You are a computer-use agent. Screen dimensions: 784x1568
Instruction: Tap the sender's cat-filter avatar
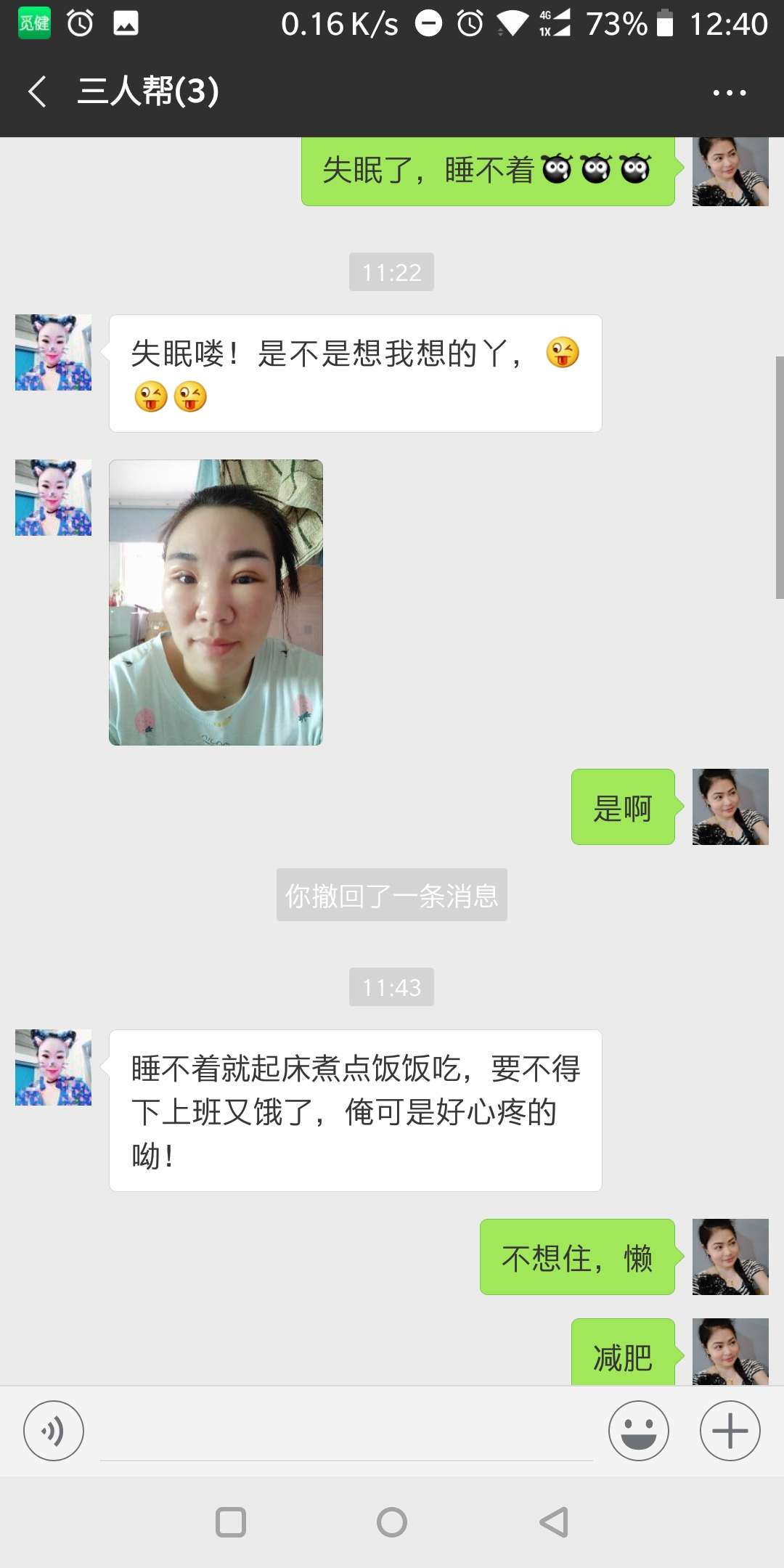(53, 353)
